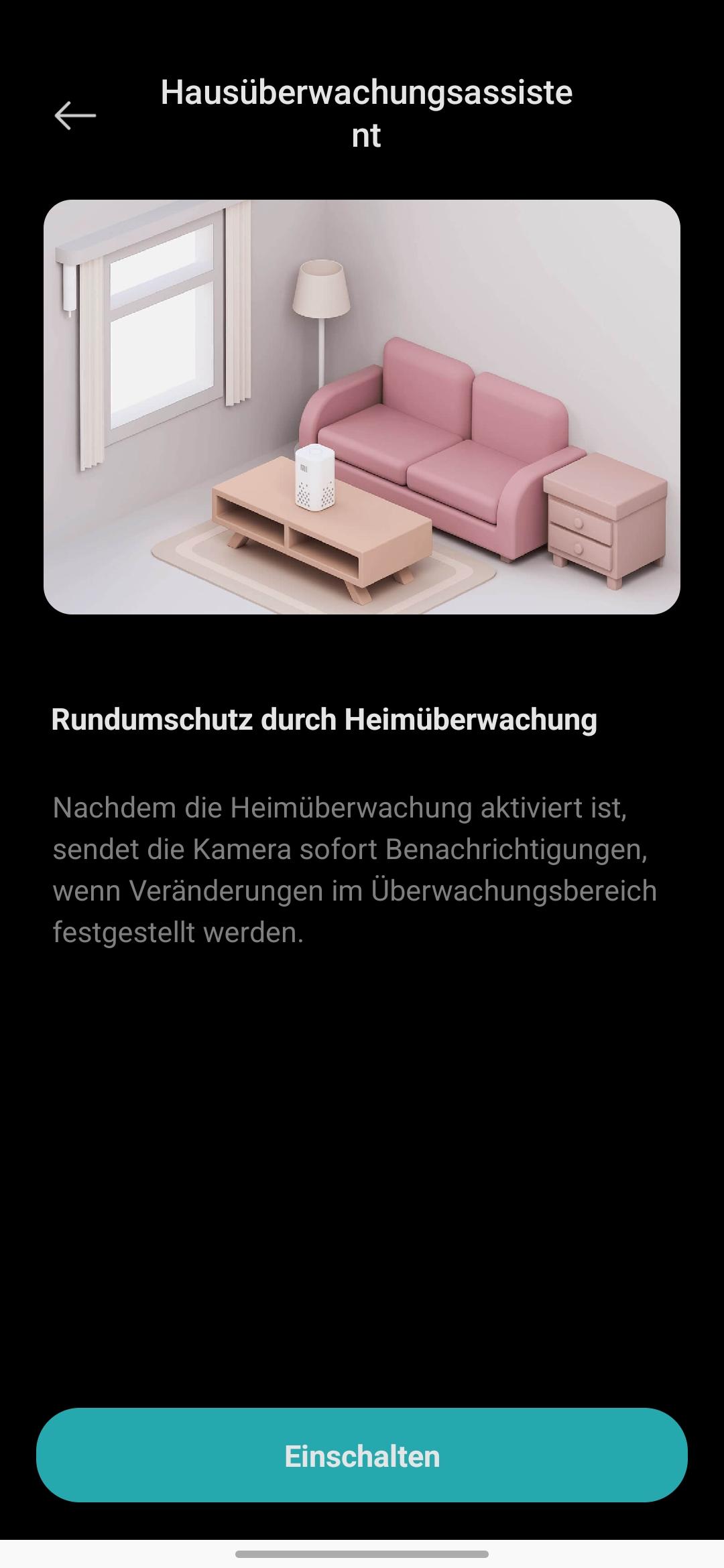Tap the Einschalten button

pos(362,1456)
